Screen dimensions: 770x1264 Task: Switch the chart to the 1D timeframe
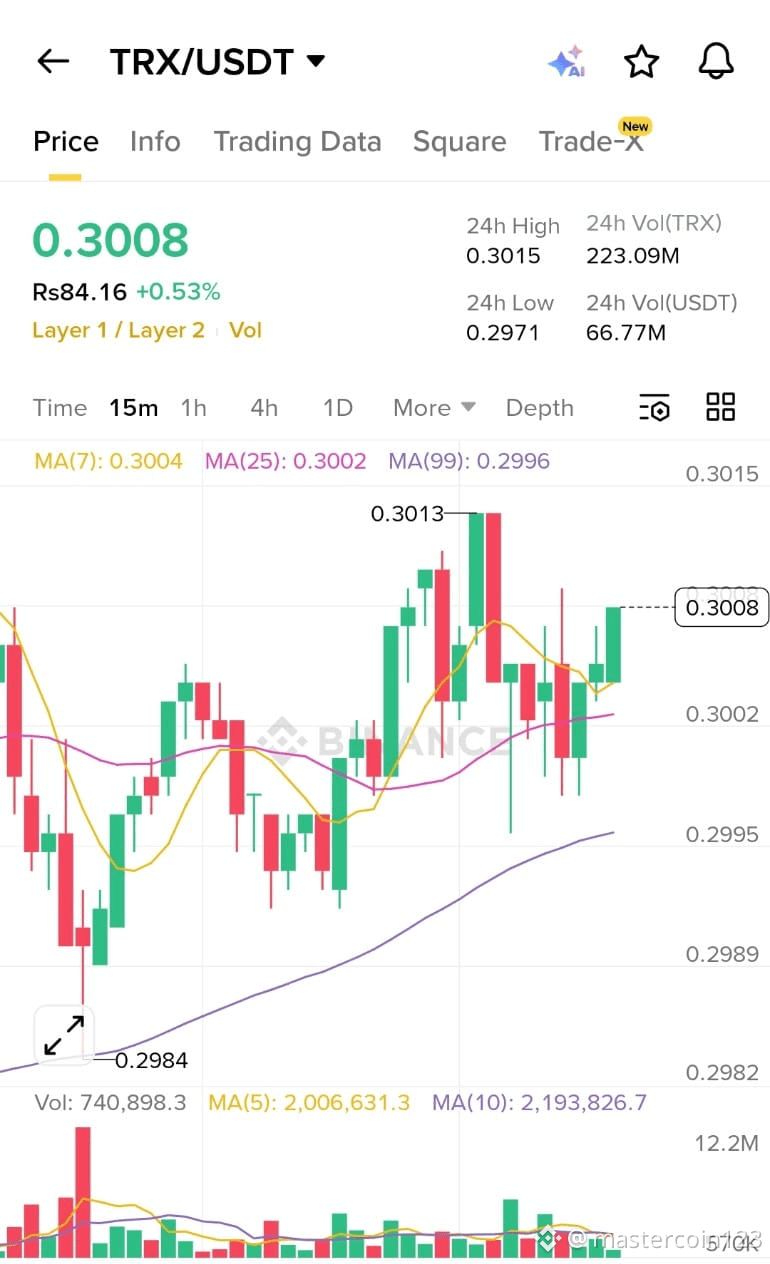337,407
